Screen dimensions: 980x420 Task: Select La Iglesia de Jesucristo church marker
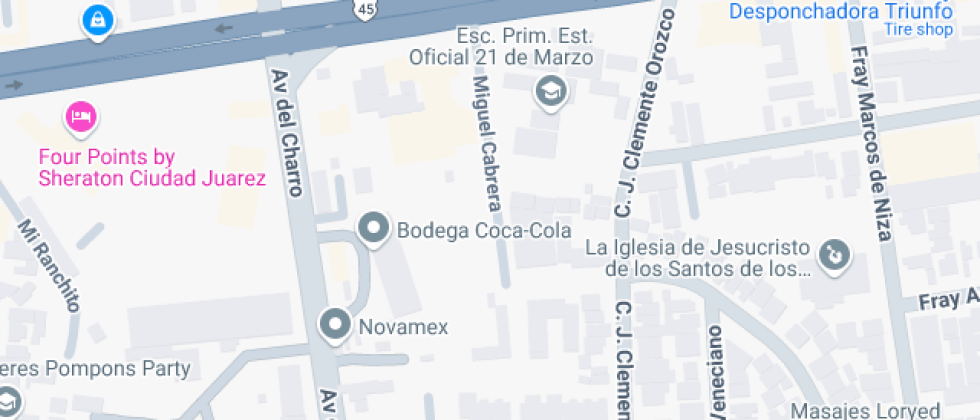click(834, 256)
